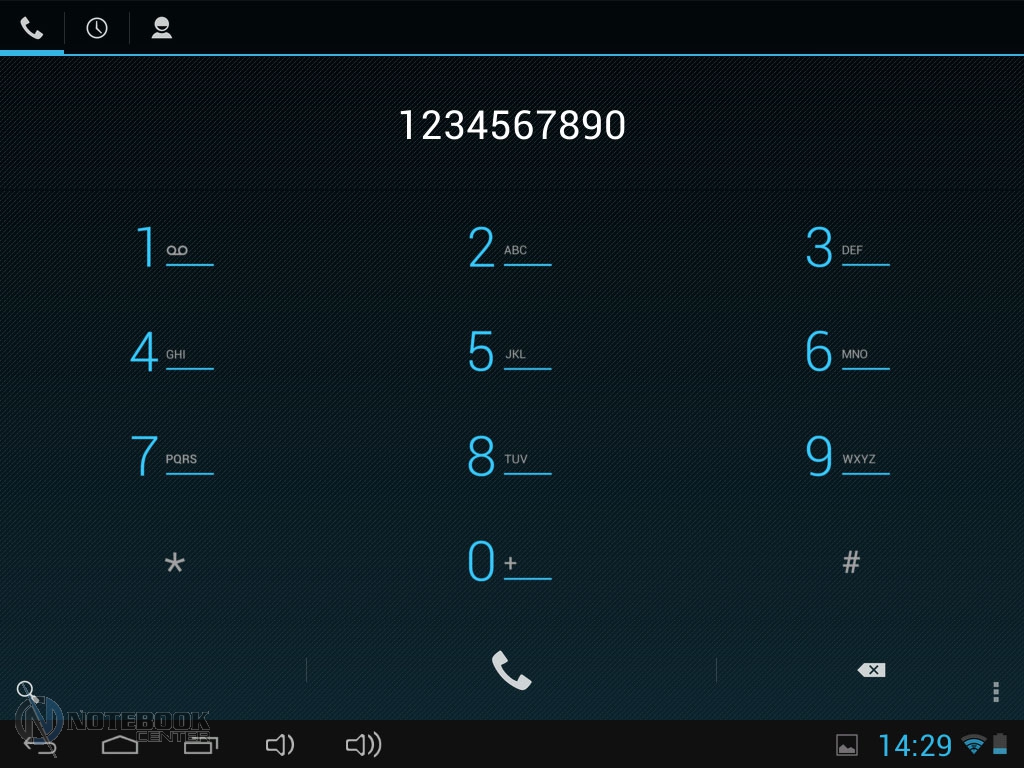Switch to the call history tab
1024x768 pixels.
(x=96, y=28)
